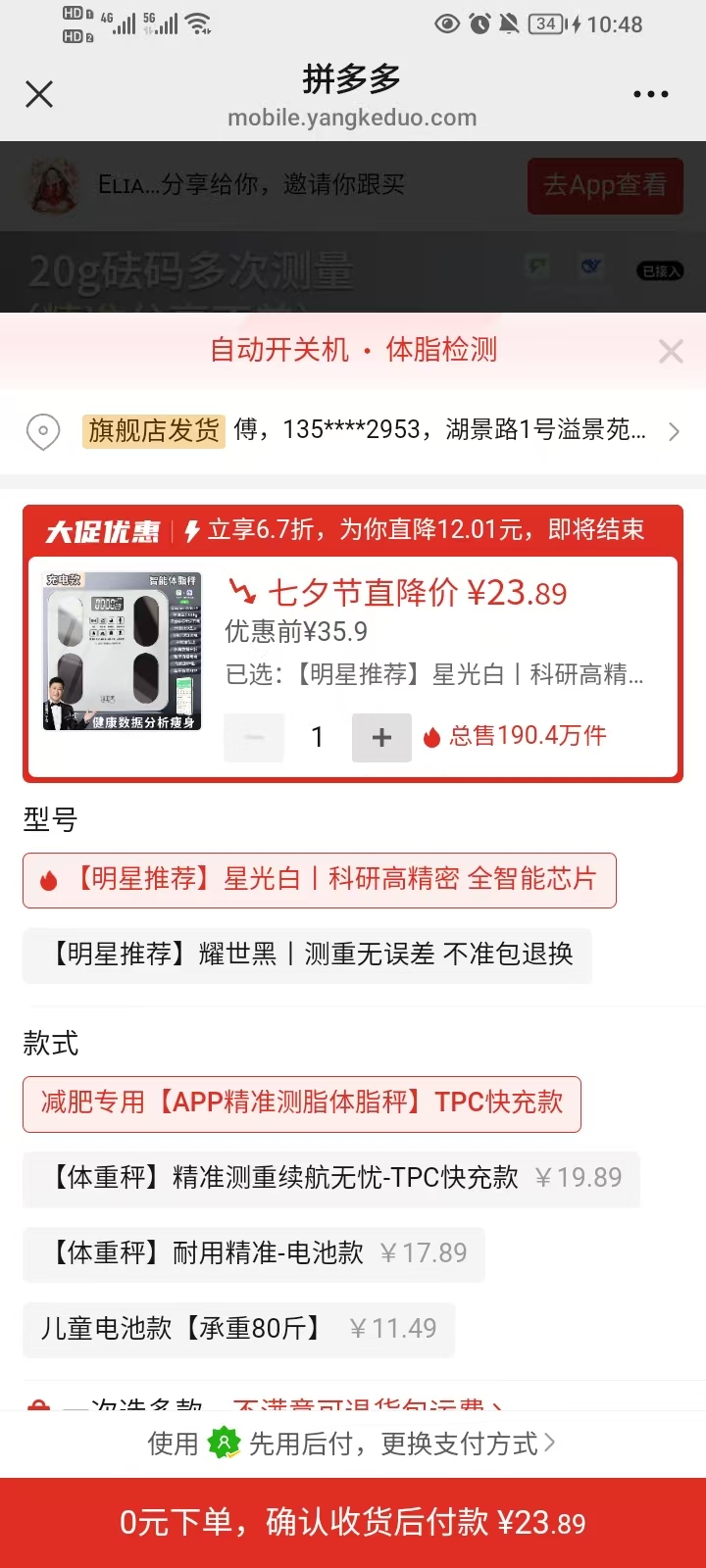The image size is (706, 1568).
Task: Dismiss the product options panel
Action: point(671,352)
